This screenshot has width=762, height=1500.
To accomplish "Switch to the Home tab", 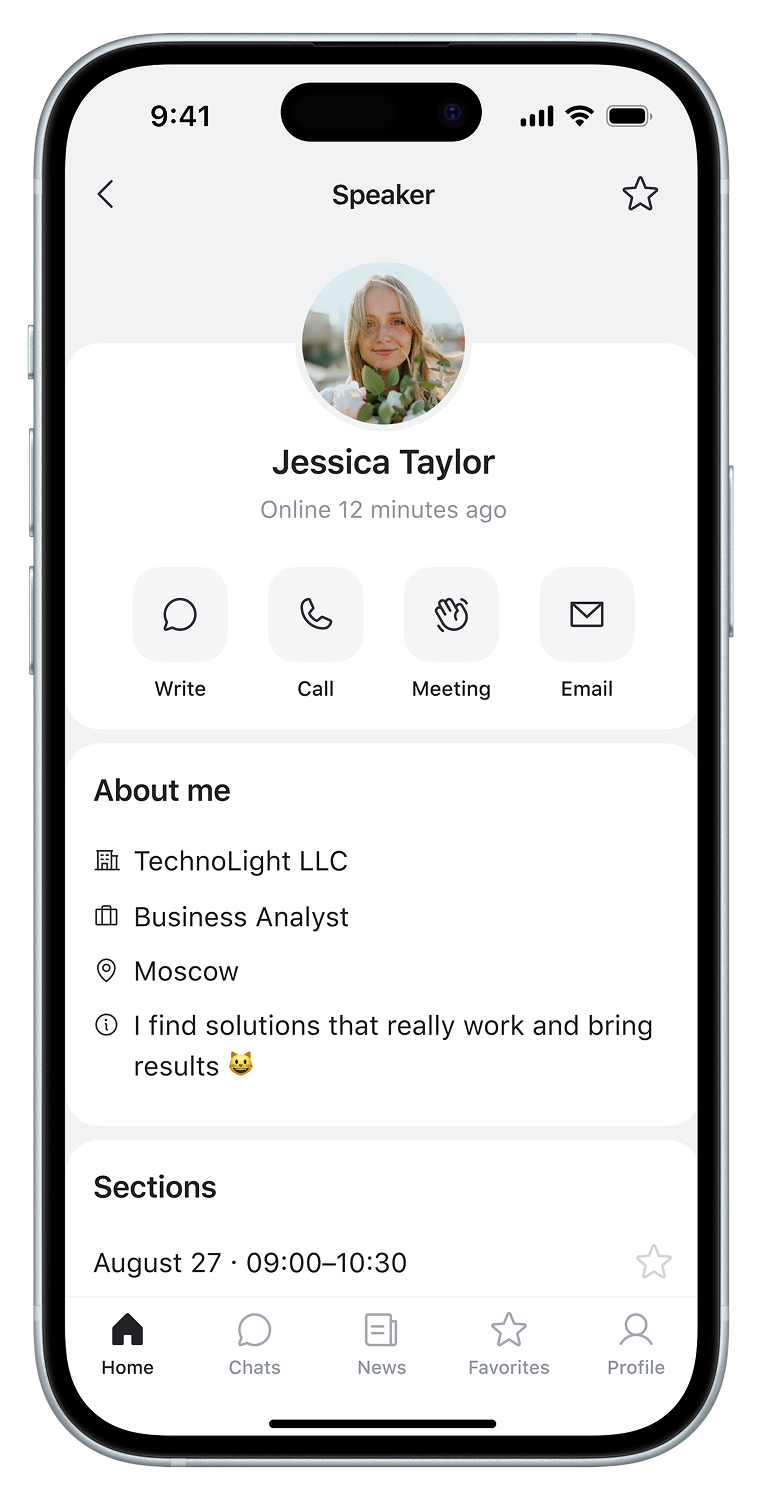I will [128, 1345].
